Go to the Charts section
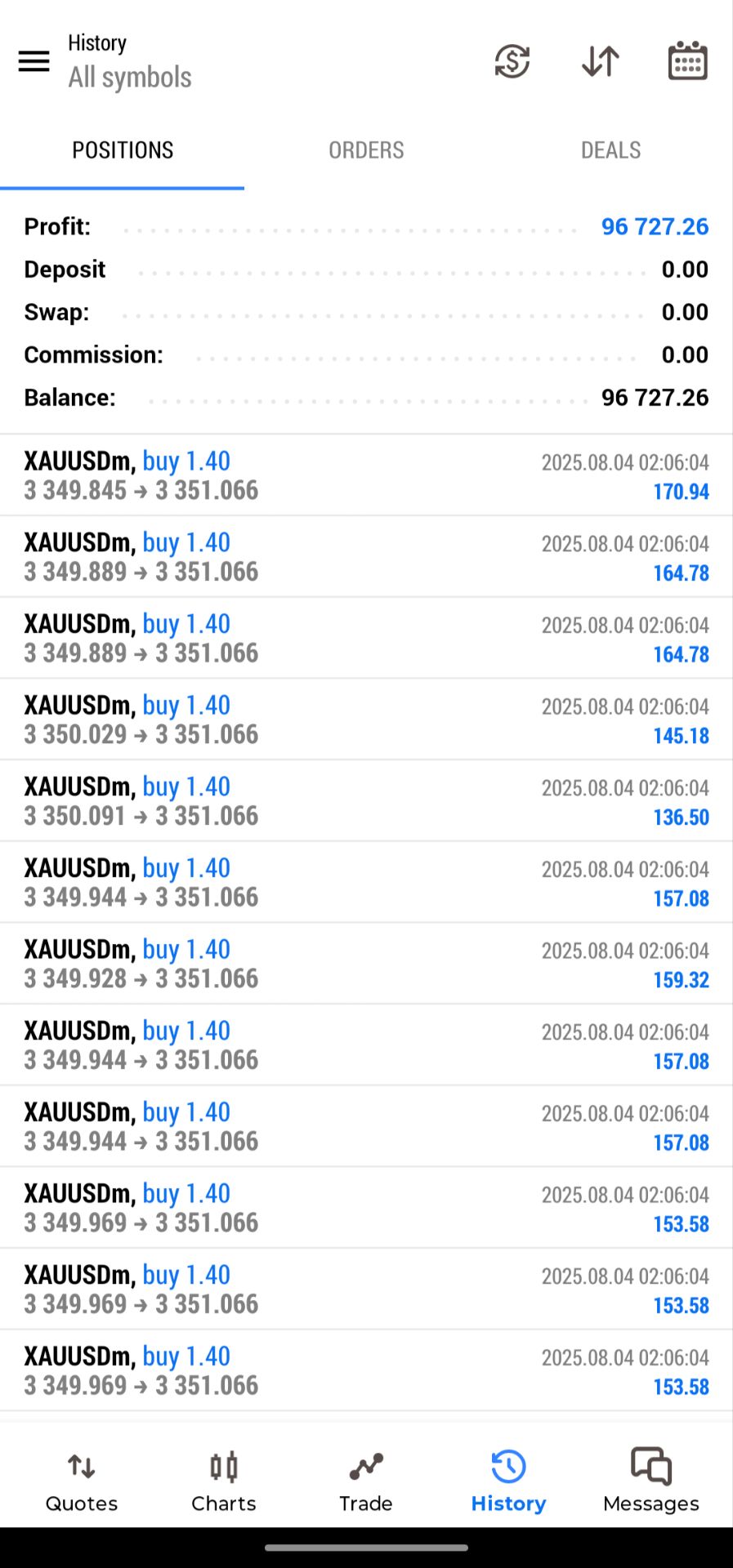Viewport: 733px width, 1568px height. (224, 1481)
